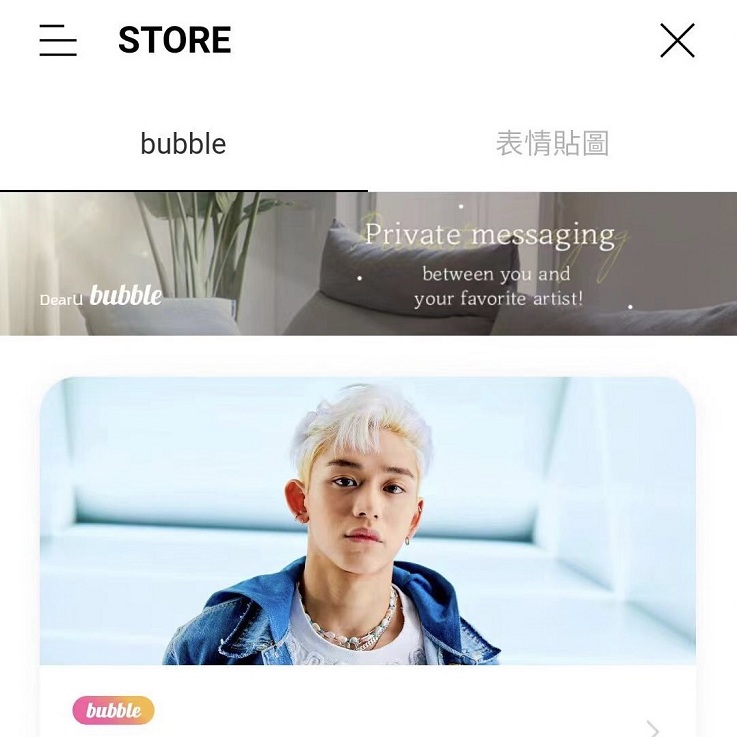Open the artist bubble card
This screenshot has width=737, height=737.
click(x=368, y=520)
